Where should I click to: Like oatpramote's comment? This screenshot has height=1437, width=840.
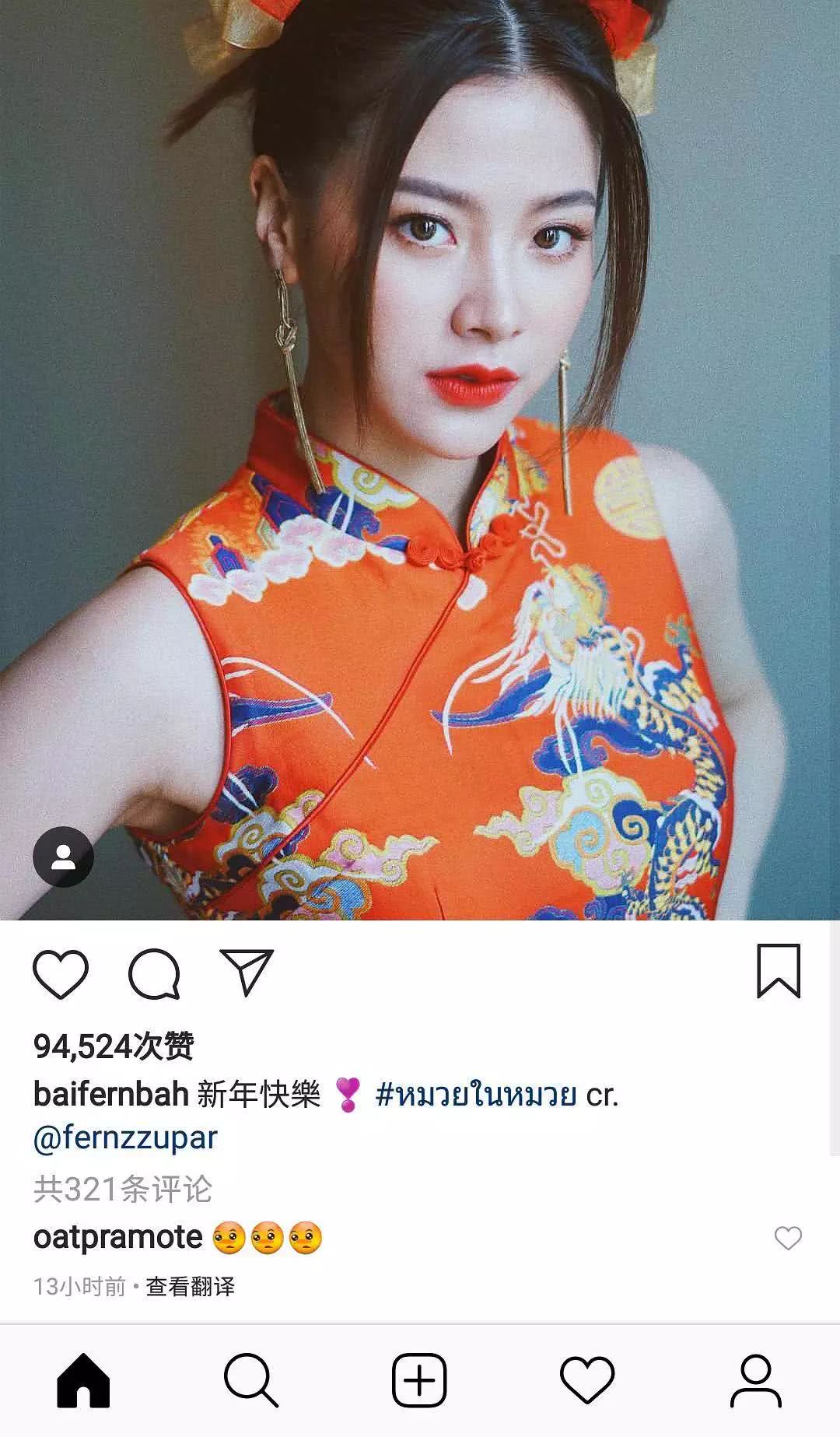click(x=788, y=1238)
